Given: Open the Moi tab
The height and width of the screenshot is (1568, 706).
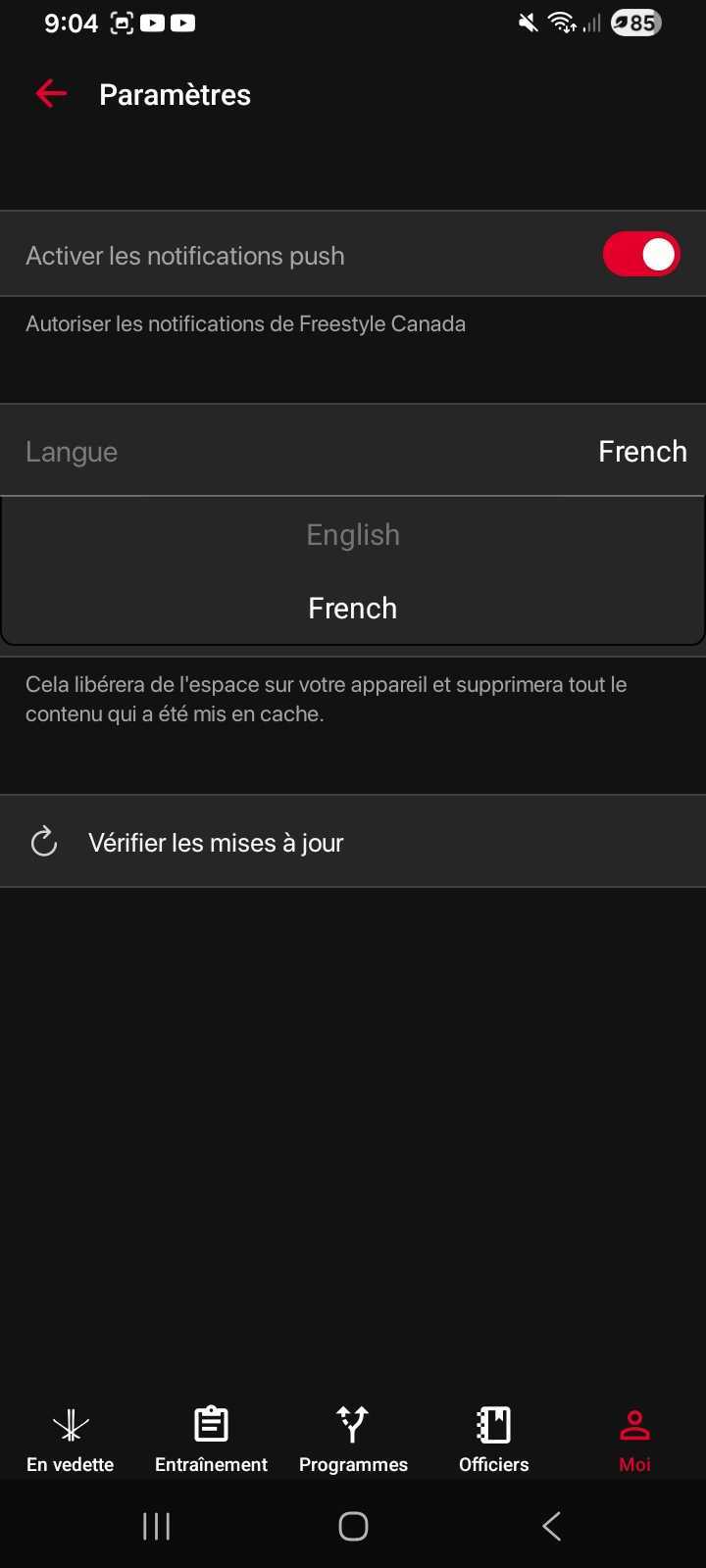Looking at the screenshot, I should click(x=634, y=1439).
